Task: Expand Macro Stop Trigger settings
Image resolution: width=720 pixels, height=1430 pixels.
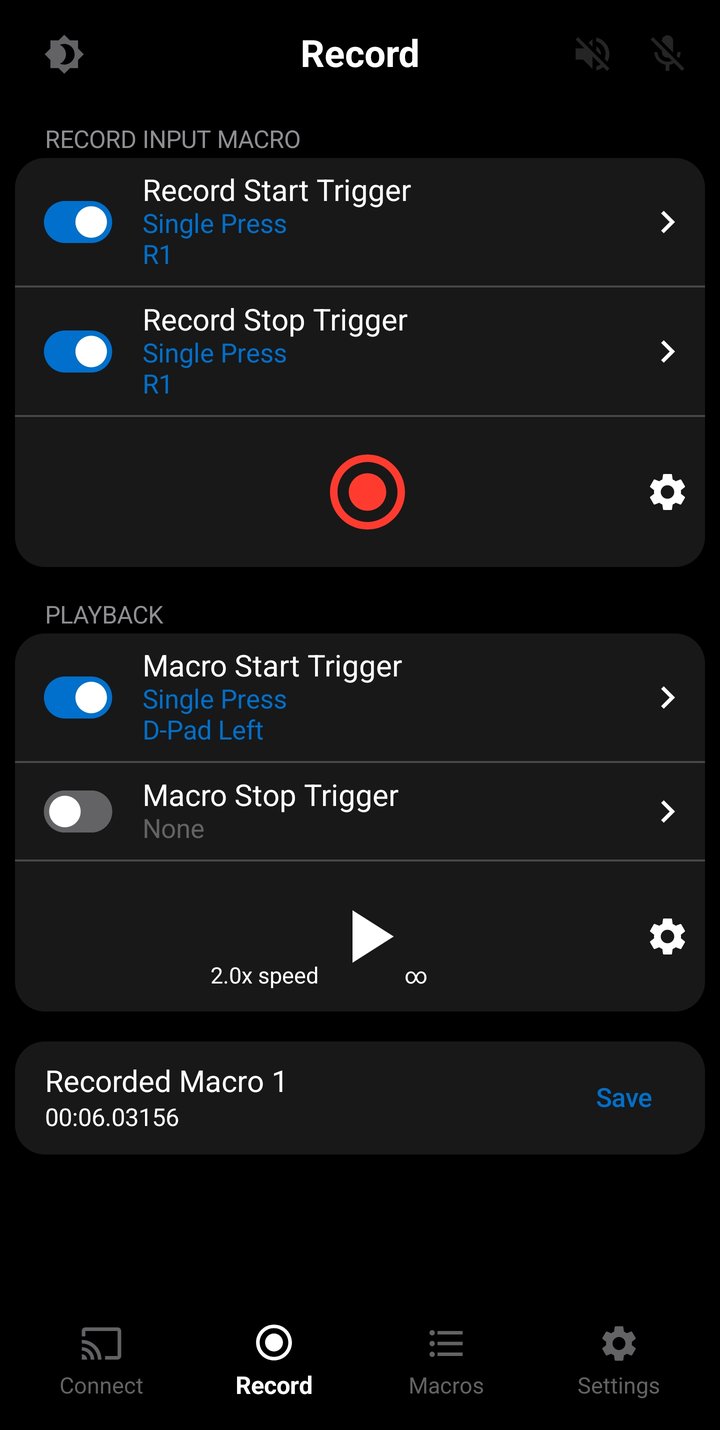Action: click(x=668, y=811)
